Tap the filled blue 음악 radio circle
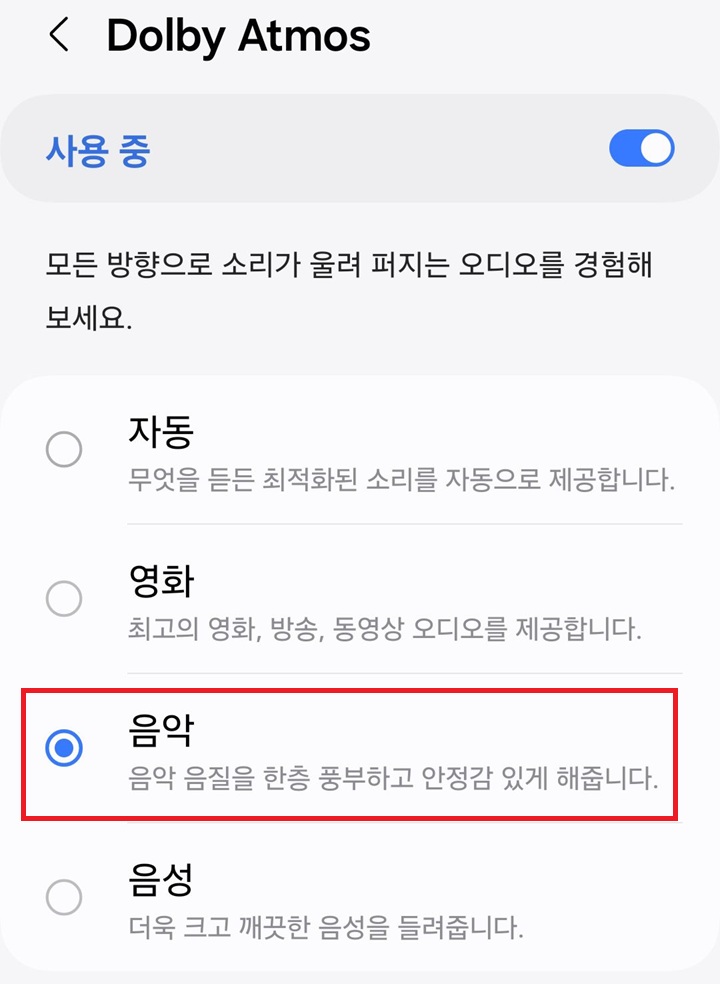This screenshot has width=720, height=984. 64,746
